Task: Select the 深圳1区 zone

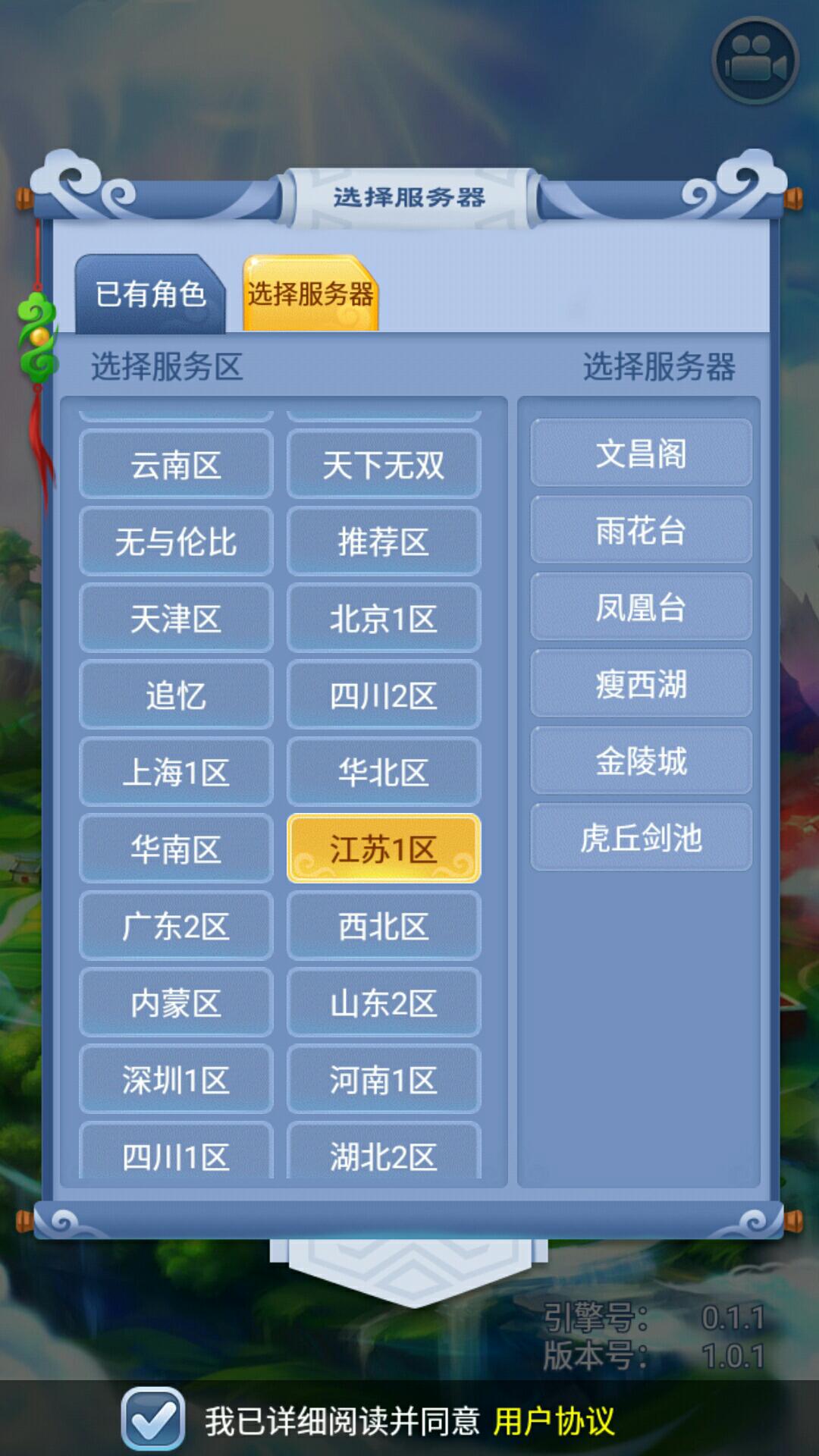Action: click(x=176, y=1080)
